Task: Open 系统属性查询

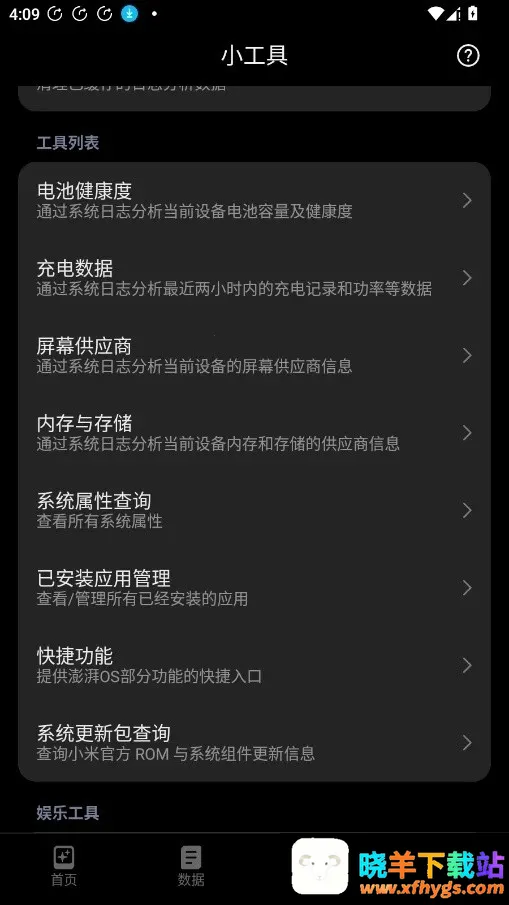Action: pos(254,510)
